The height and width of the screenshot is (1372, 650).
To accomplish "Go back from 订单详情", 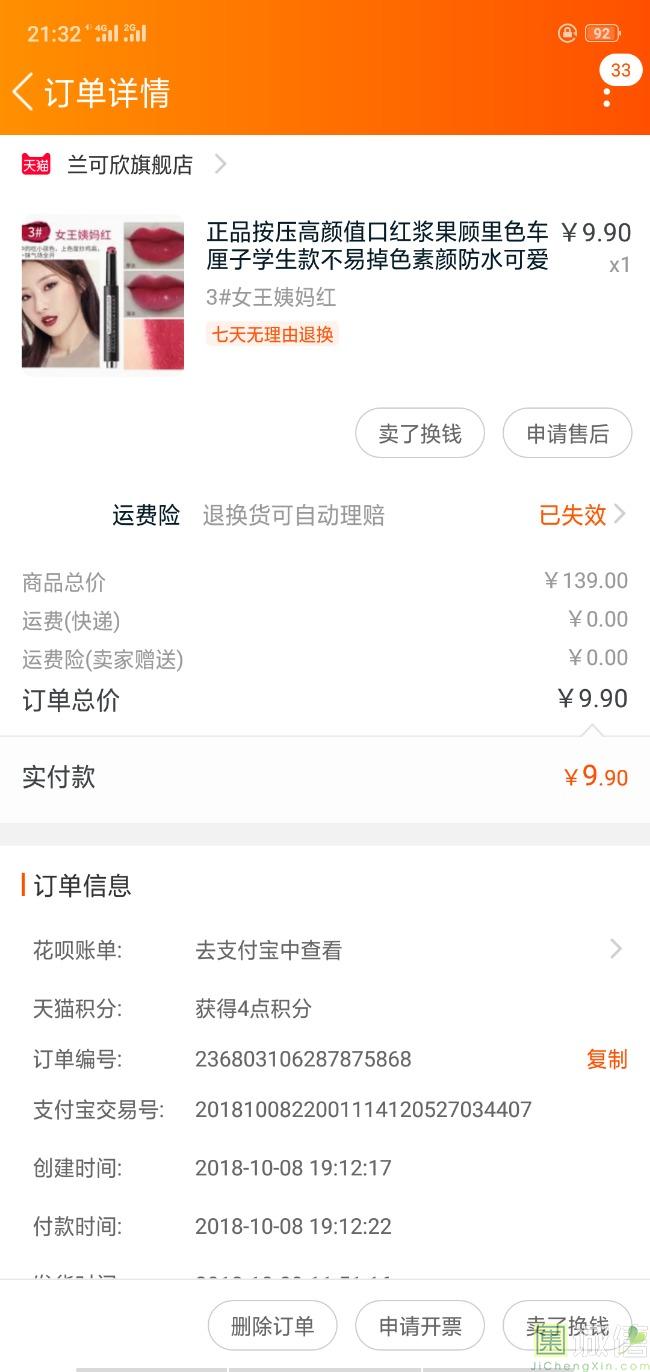I will click(x=24, y=92).
